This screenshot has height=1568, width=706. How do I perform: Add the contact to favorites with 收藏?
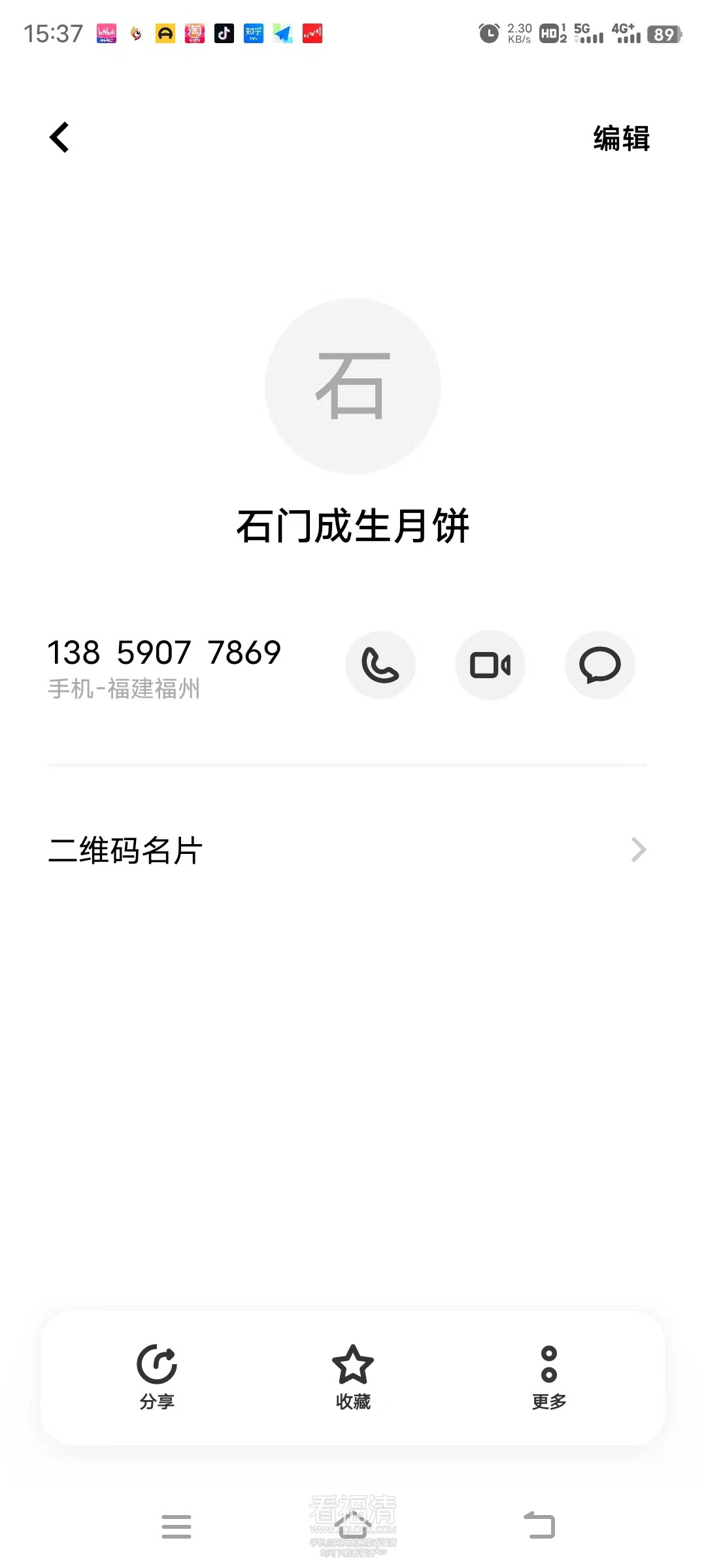[x=353, y=1375]
